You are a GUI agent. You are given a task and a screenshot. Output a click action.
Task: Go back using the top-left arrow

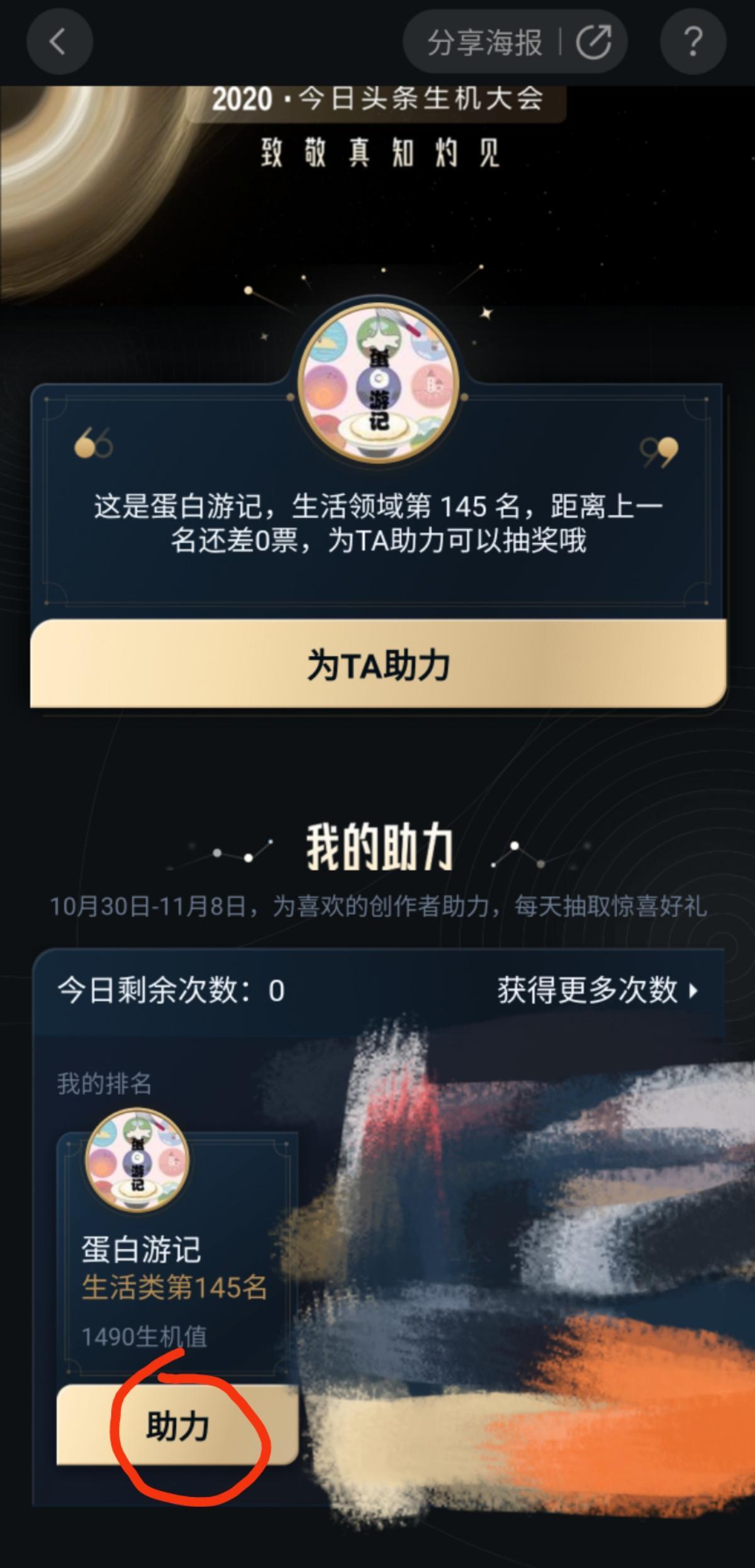point(59,42)
